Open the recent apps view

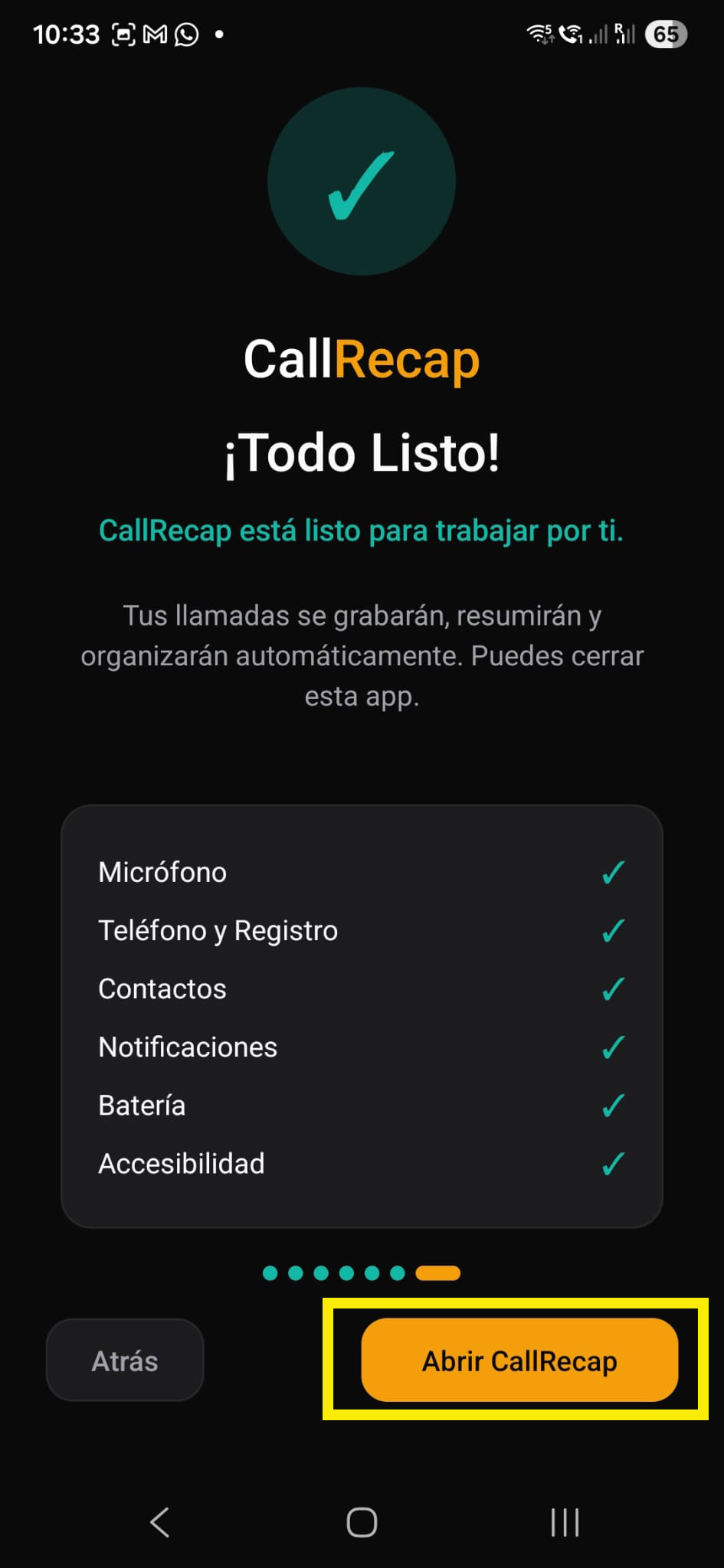coord(565,1522)
